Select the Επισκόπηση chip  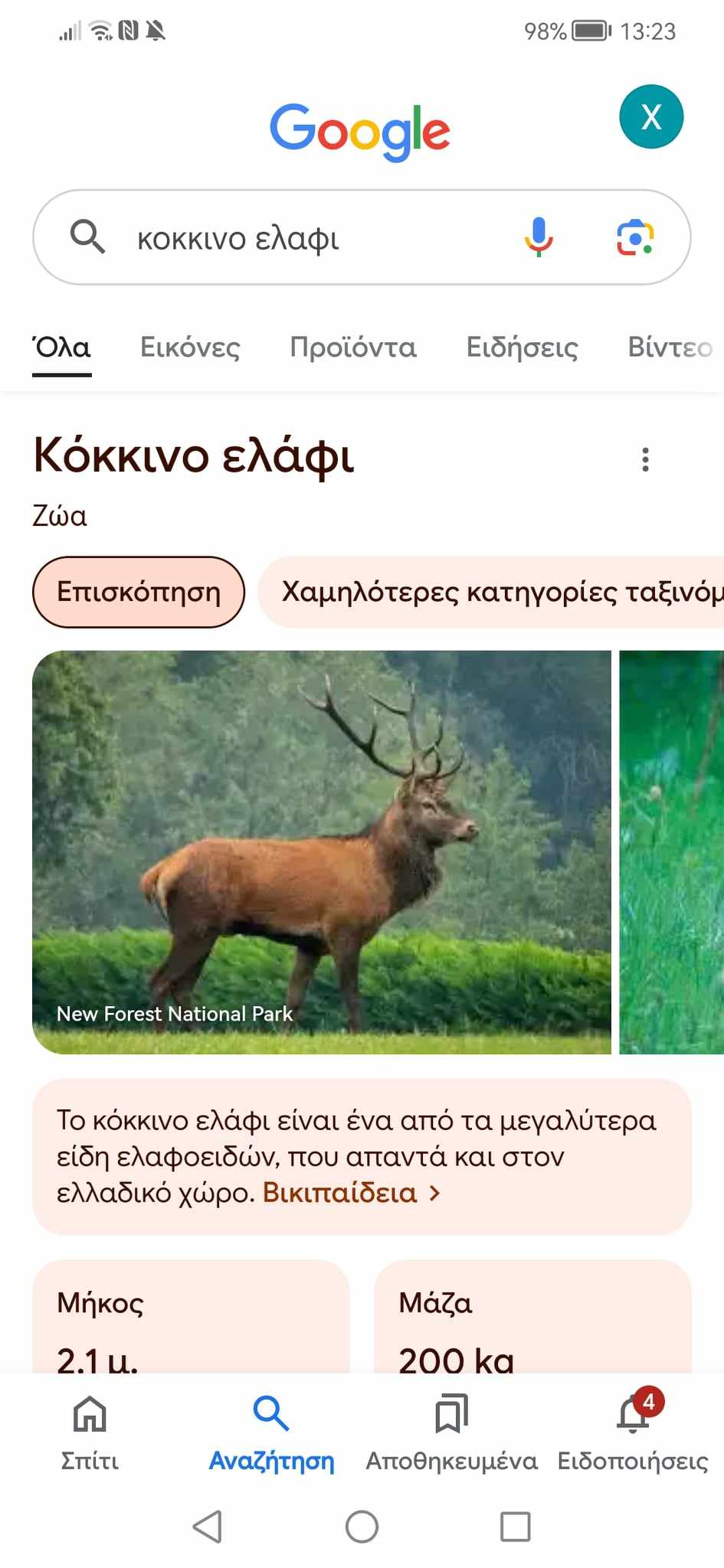139,592
